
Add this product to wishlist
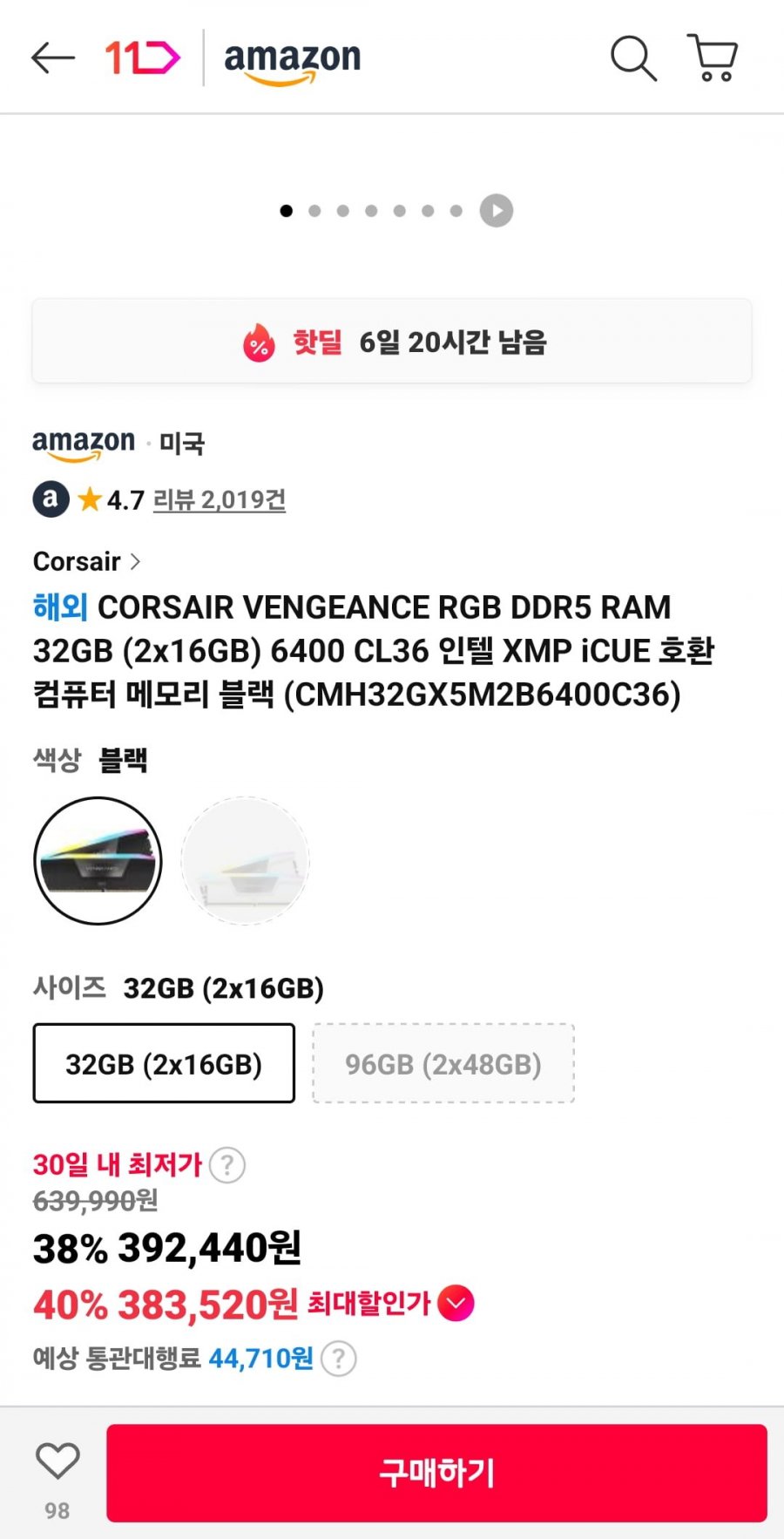(57, 1462)
